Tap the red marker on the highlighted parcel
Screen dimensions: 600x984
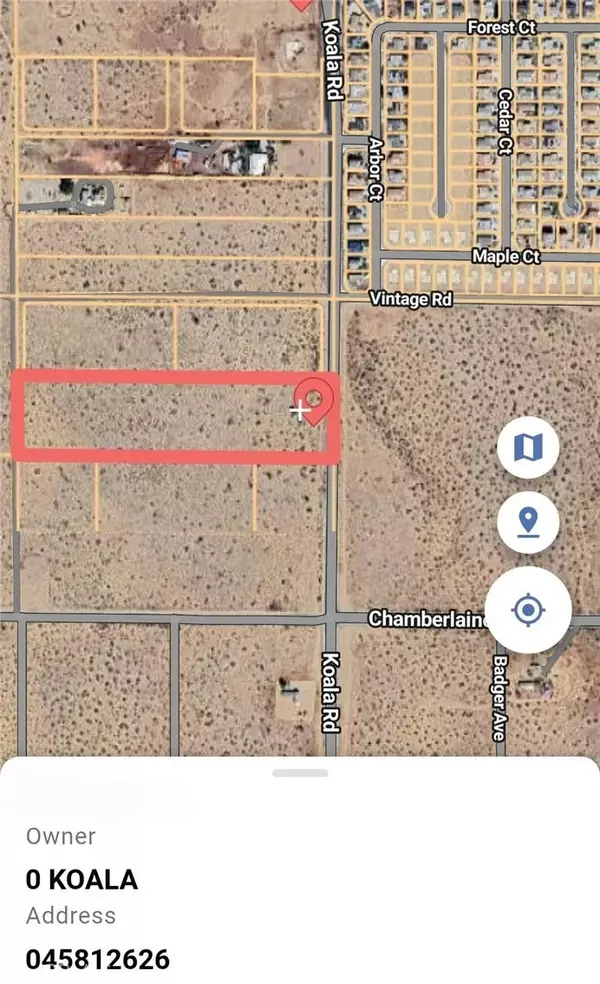tap(317, 402)
